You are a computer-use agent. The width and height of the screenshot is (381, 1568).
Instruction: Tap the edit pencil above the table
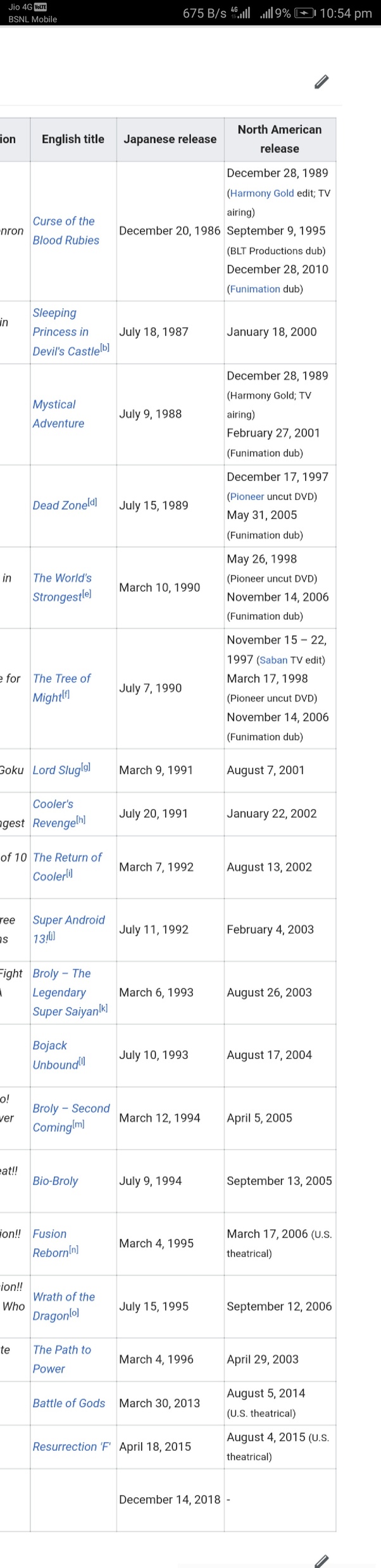[322, 82]
